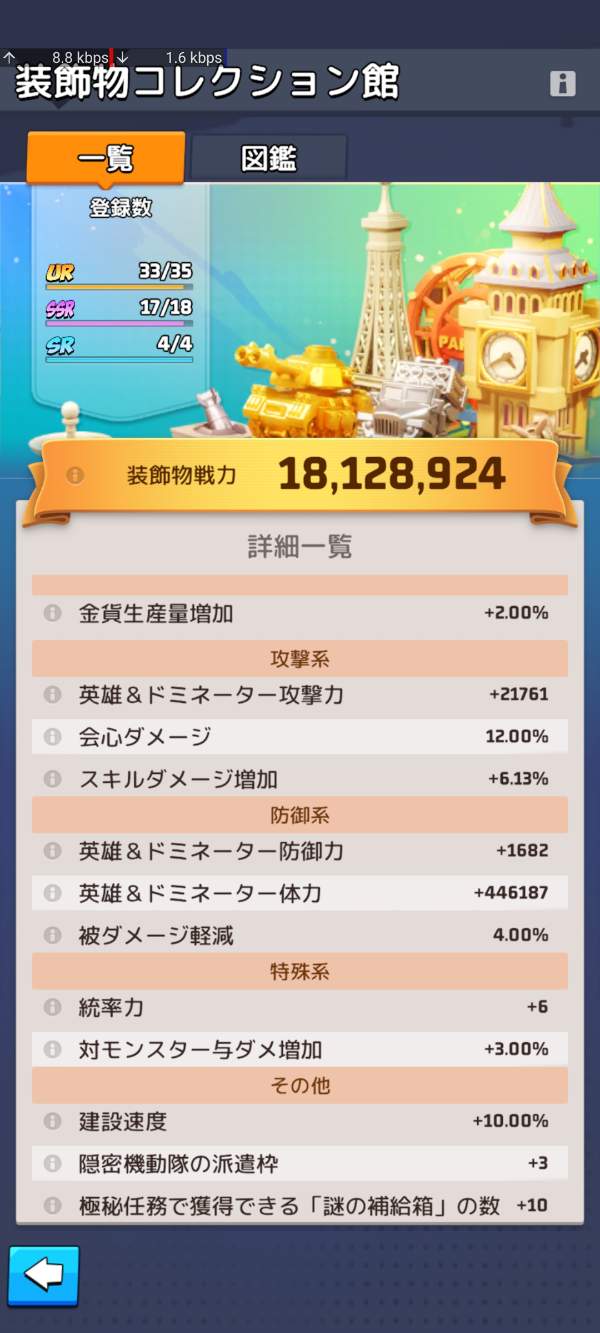600x1333 pixels.
Task: Open the info button beside the collection title
Action: coord(563,84)
